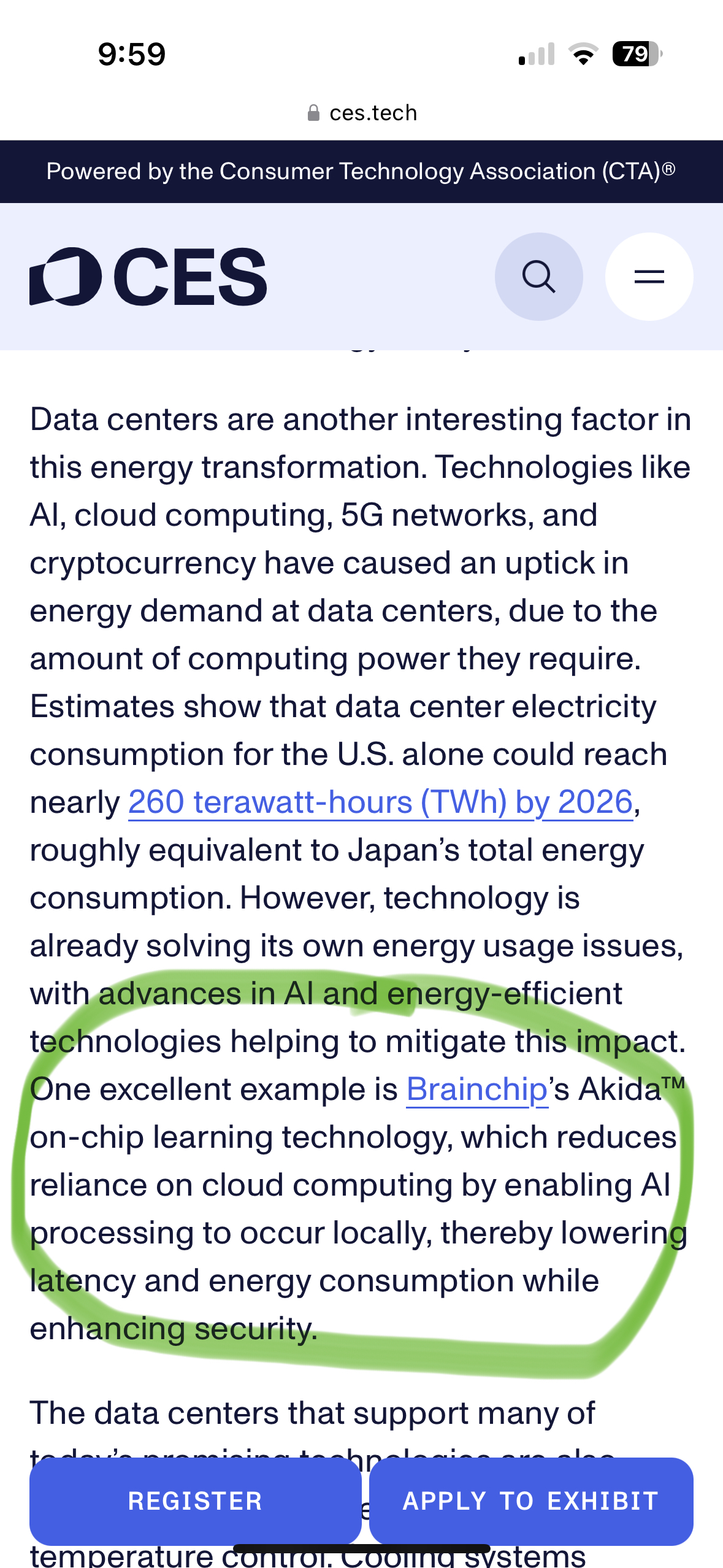Viewport: 723px width, 1568px height.
Task: Open the 260 terawatt-hours by 2026 link
Action: click(380, 802)
